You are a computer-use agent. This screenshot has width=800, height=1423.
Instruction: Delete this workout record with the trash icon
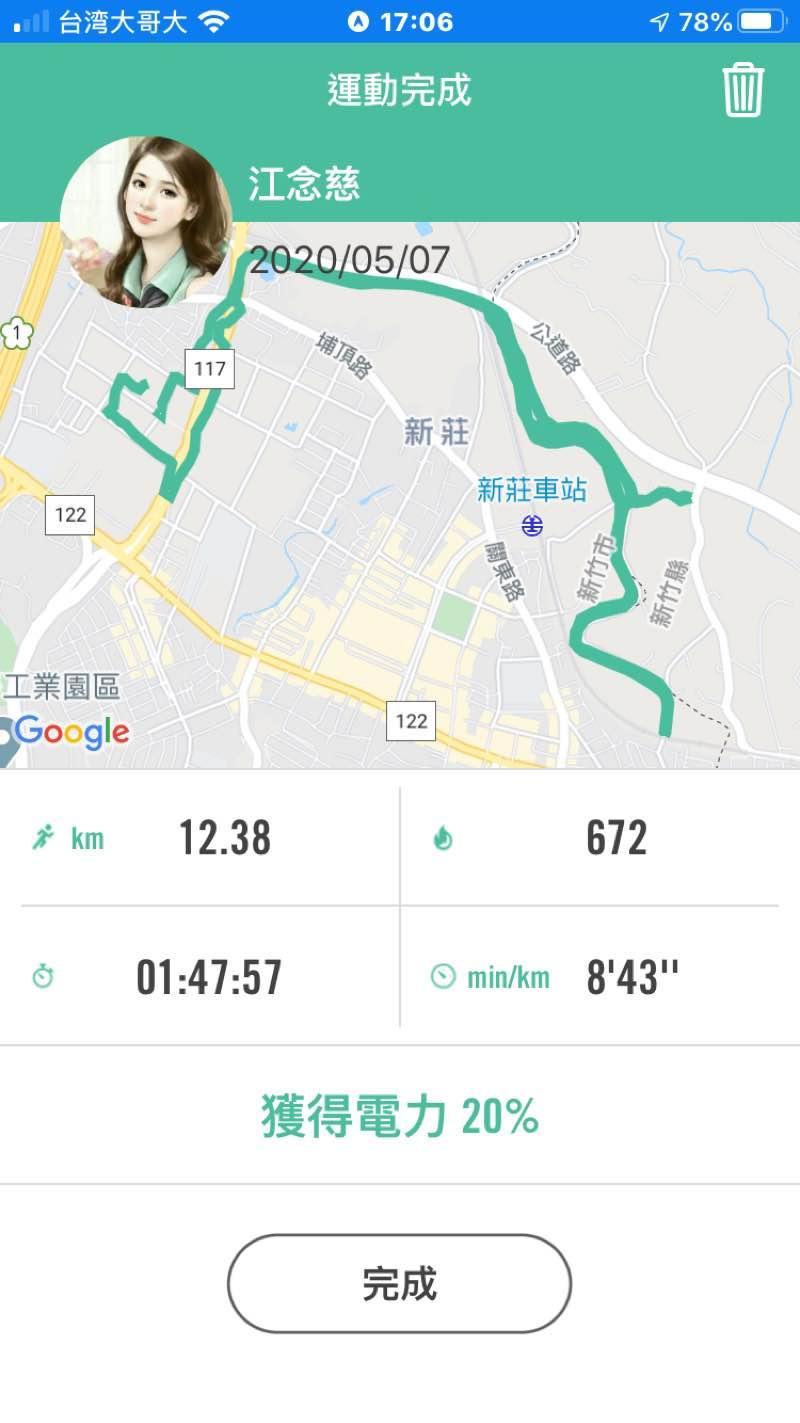(x=743, y=90)
